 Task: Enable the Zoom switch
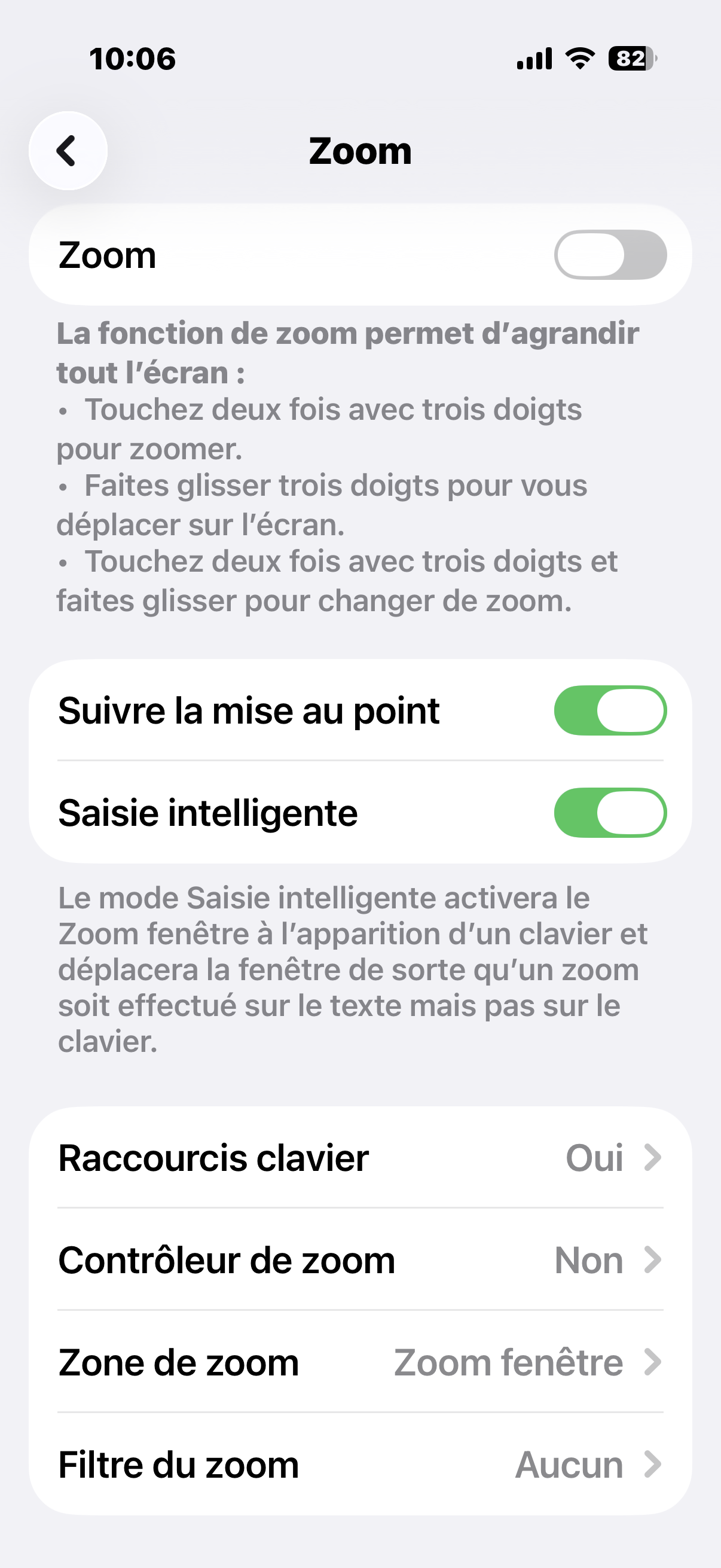610,254
